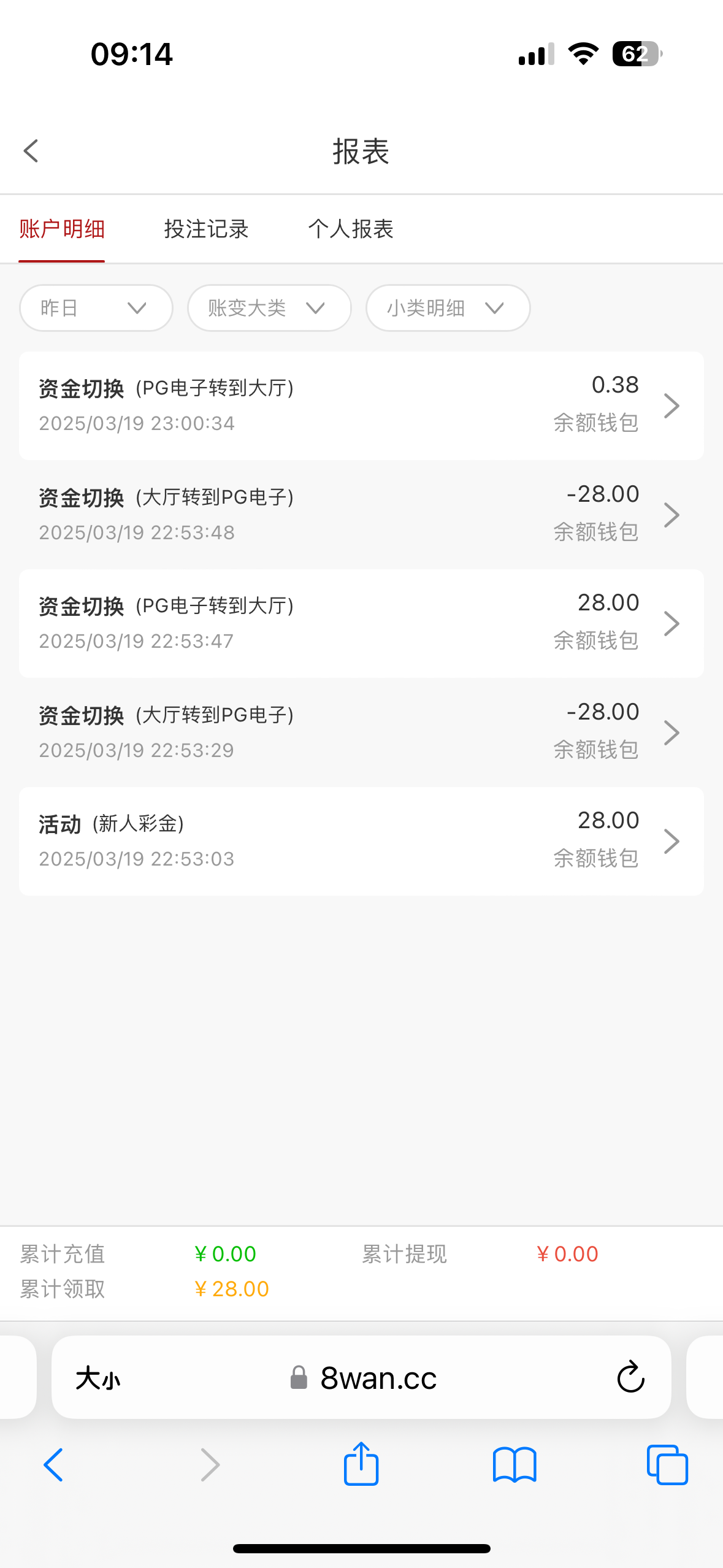Open the 小类明细 filter dropdown
Screen dimensions: 723x1568
(x=447, y=308)
